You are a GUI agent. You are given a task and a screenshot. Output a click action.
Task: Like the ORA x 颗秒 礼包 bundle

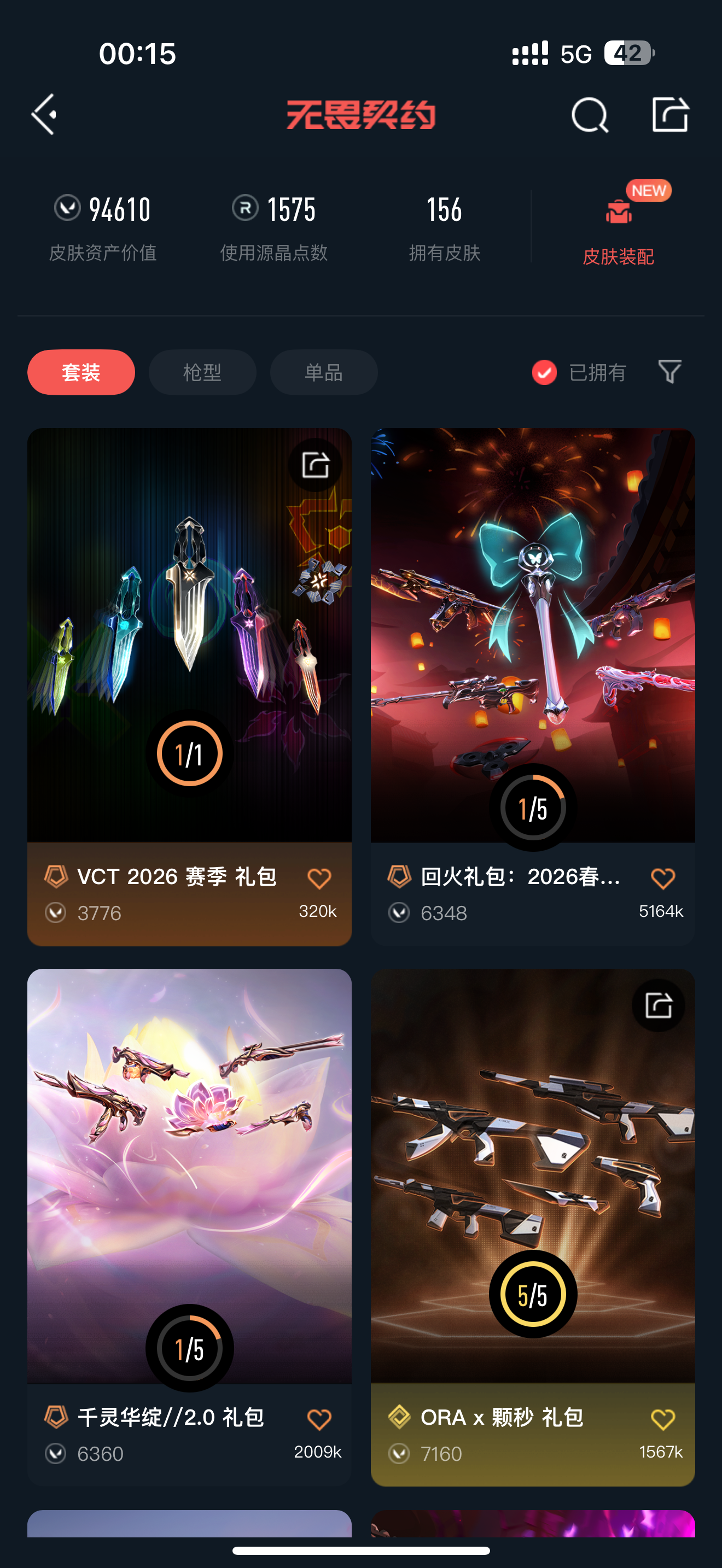coord(663,1419)
